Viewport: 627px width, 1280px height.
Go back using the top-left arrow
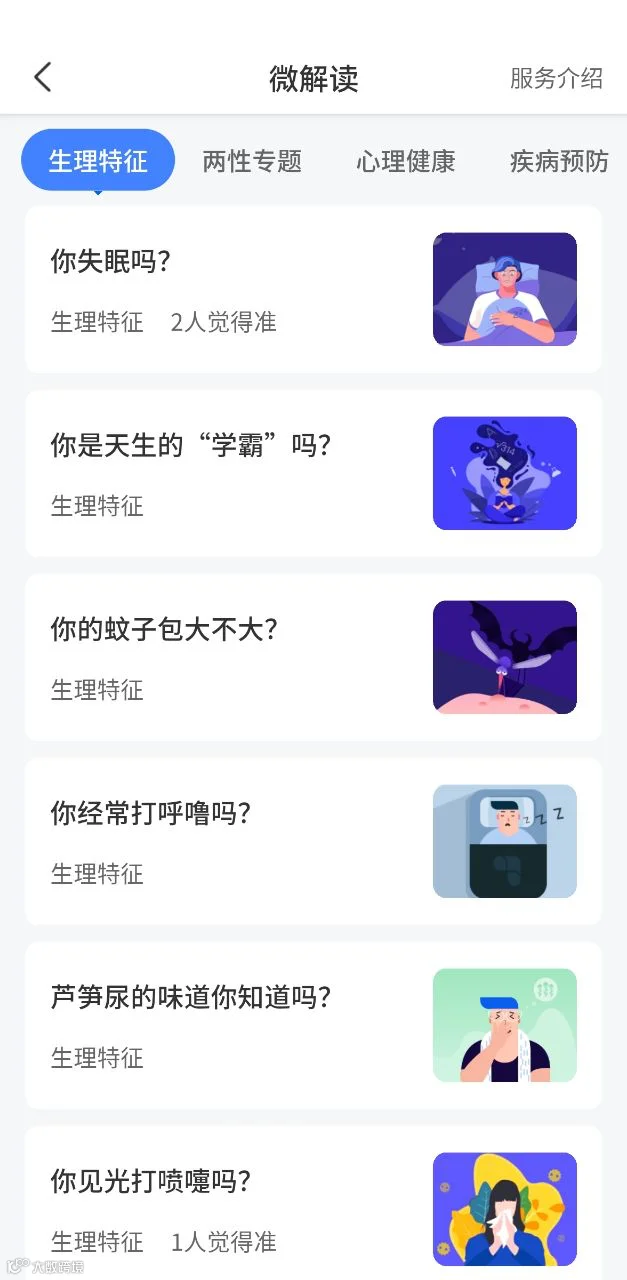point(42,77)
